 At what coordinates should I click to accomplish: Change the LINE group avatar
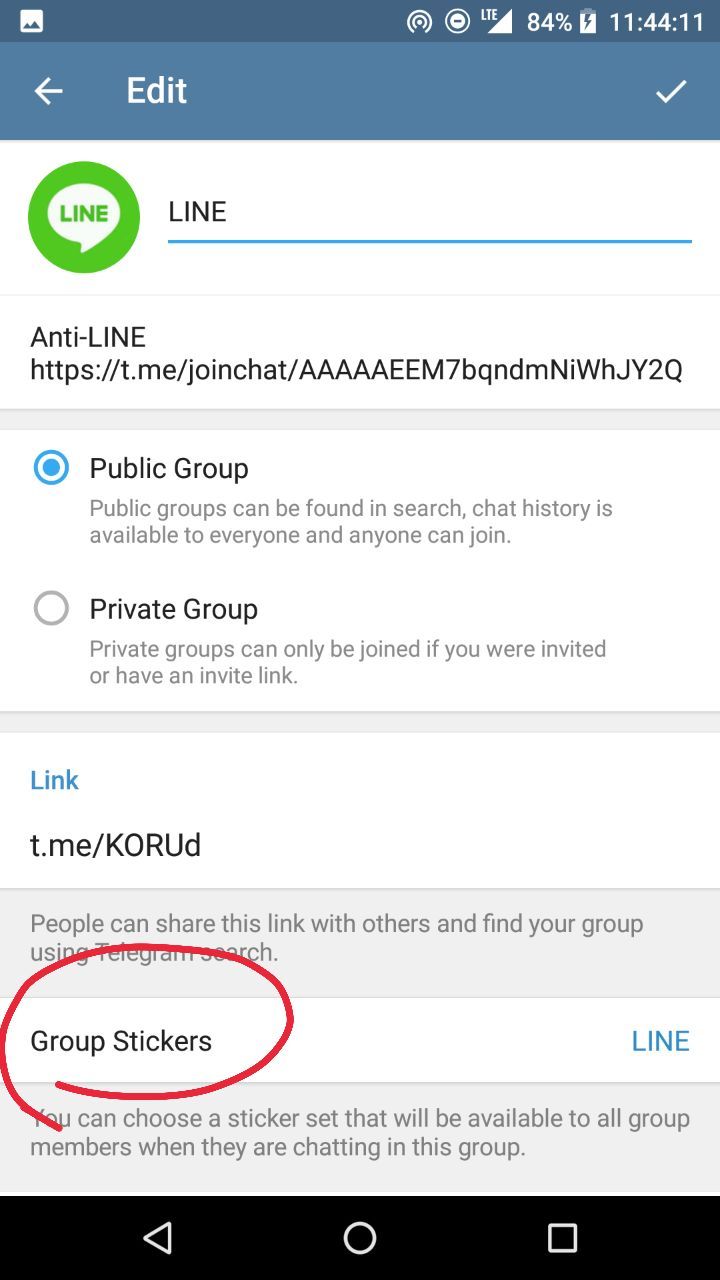[x=84, y=217]
